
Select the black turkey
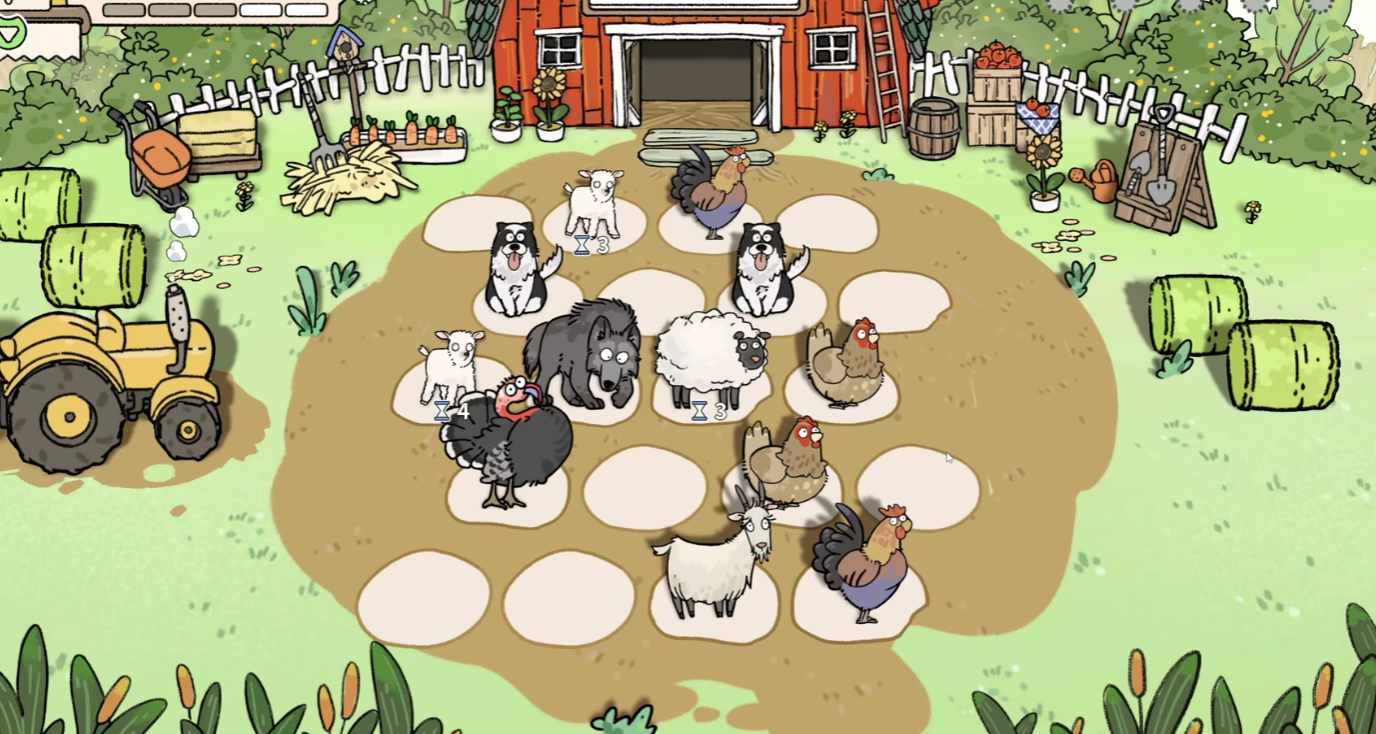507,440
